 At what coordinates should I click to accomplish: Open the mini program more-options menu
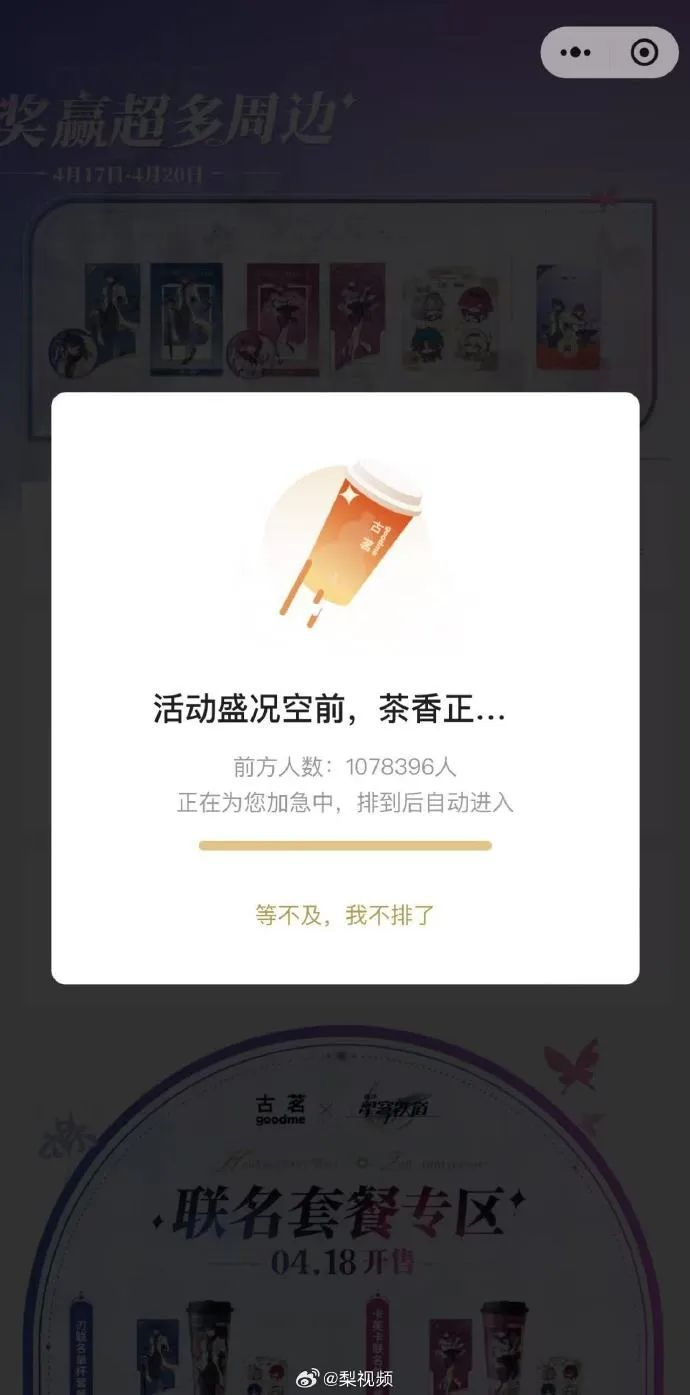click(x=576, y=52)
